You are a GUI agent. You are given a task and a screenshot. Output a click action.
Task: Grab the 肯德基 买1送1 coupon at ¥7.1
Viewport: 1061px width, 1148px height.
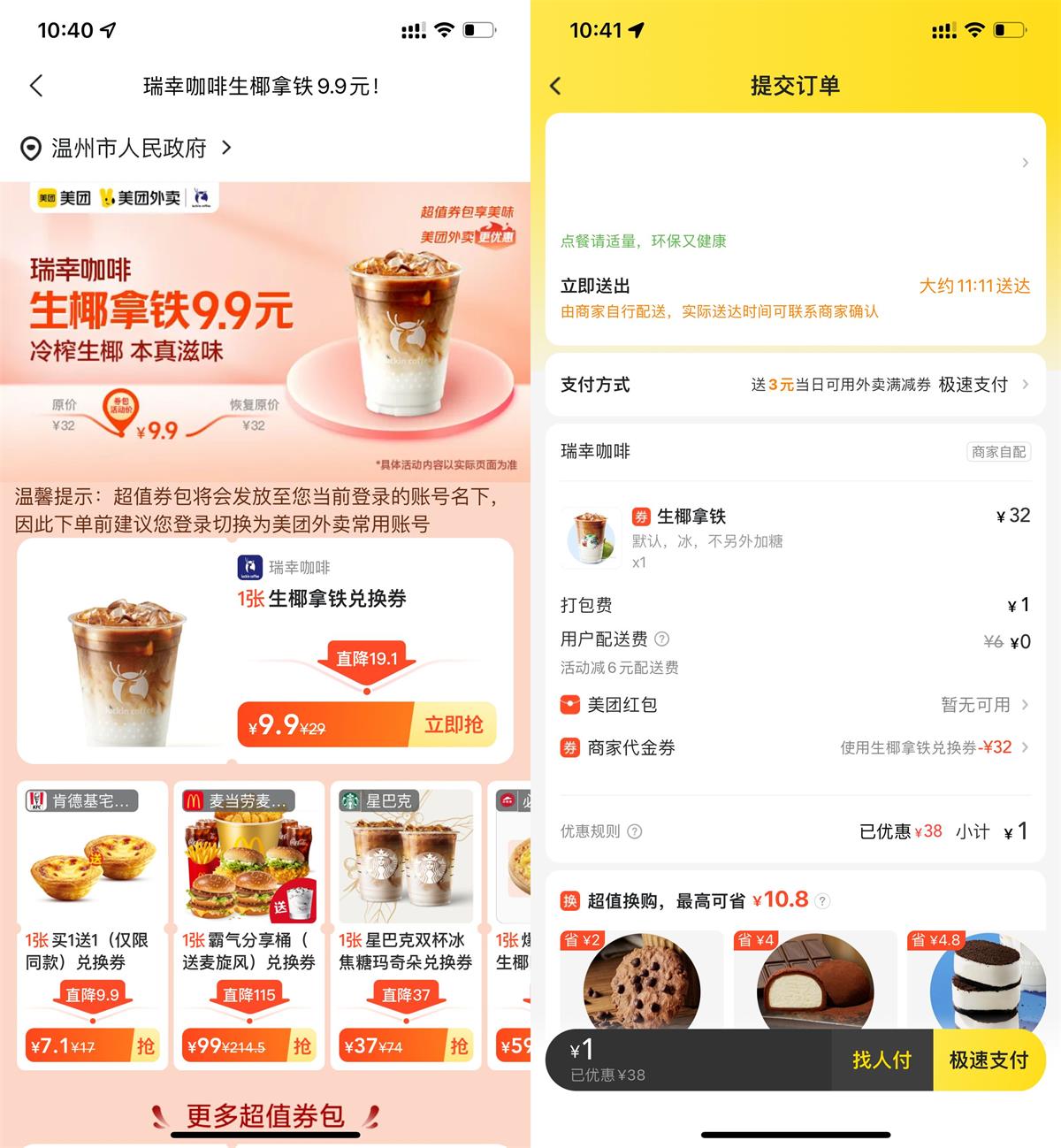pyautogui.click(x=145, y=1046)
